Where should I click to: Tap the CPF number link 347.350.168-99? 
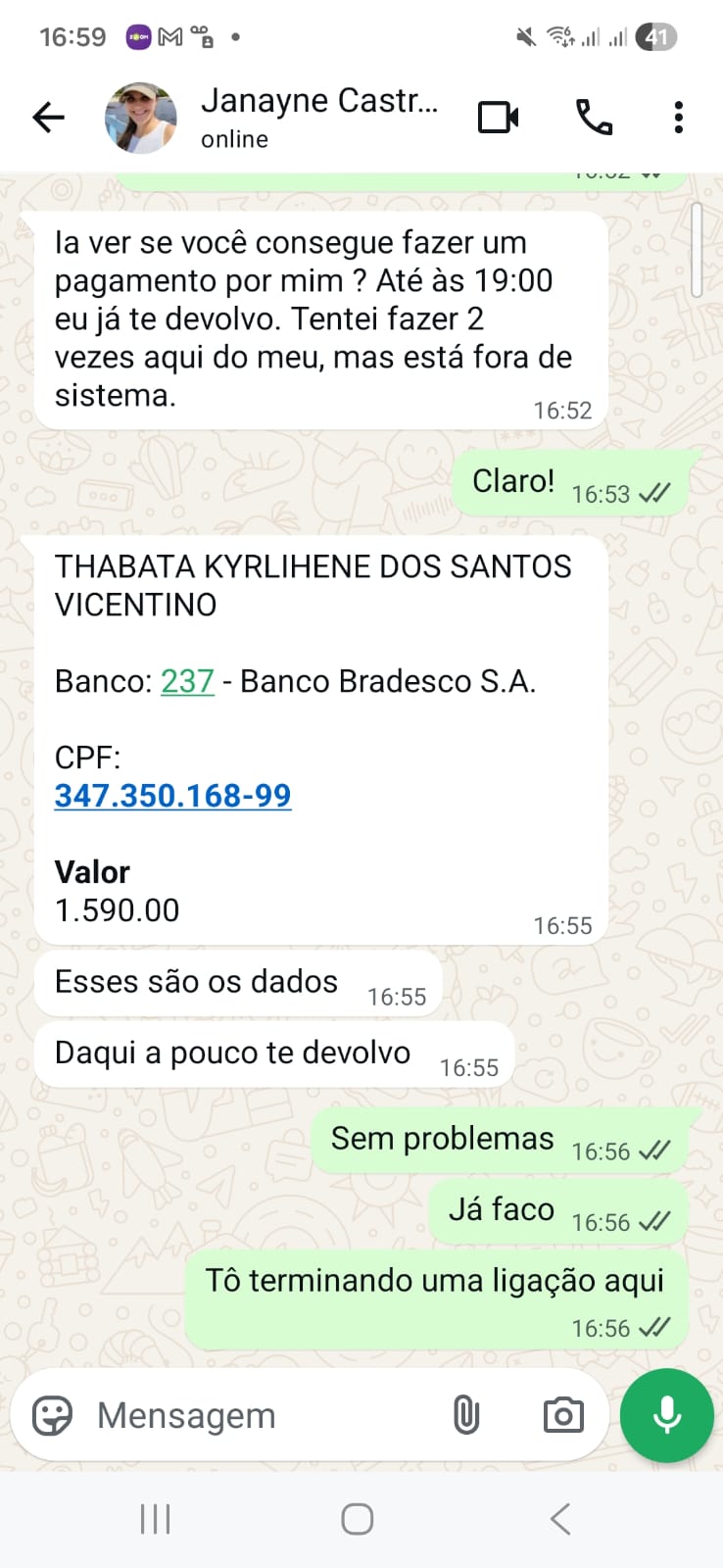click(x=173, y=796)
